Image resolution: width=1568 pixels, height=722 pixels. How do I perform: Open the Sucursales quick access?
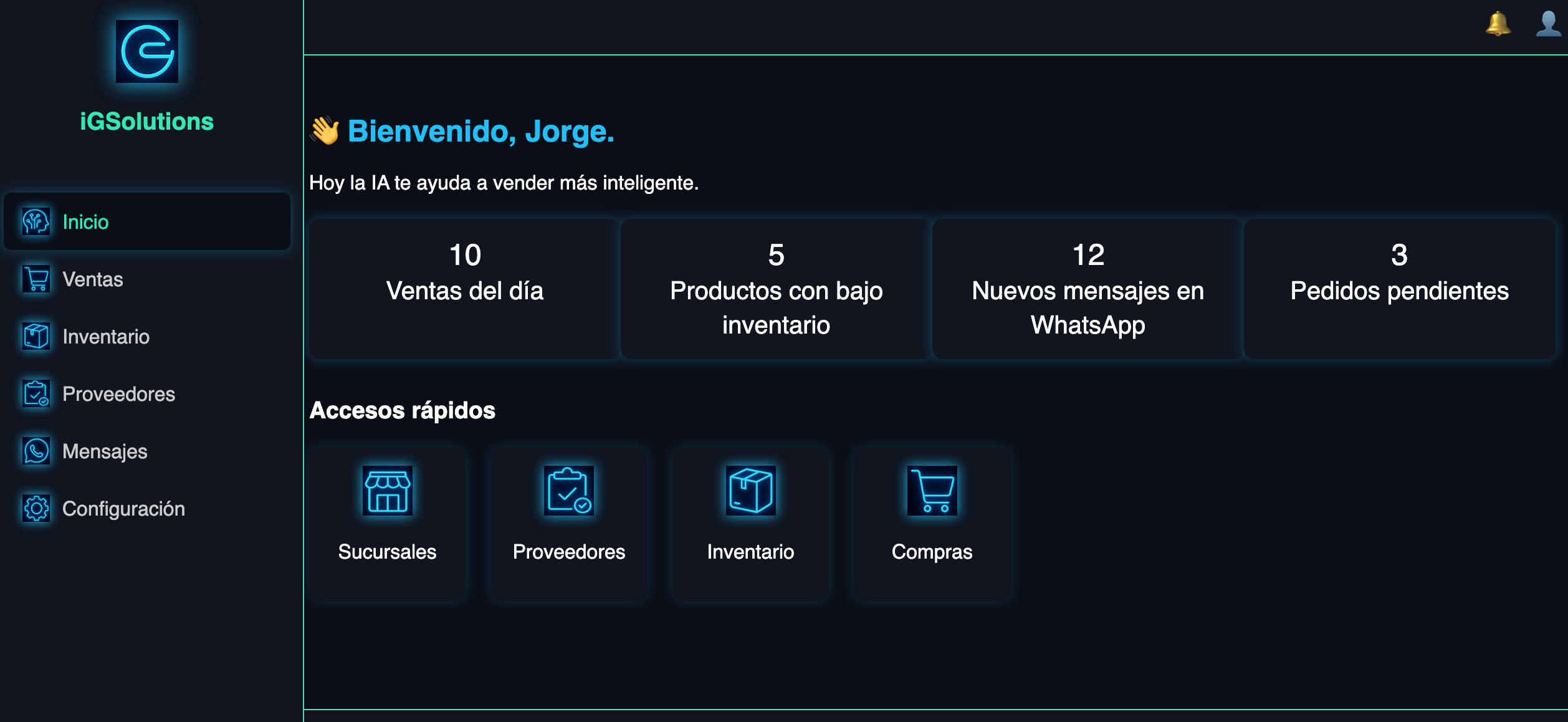[x=387, y=523]
